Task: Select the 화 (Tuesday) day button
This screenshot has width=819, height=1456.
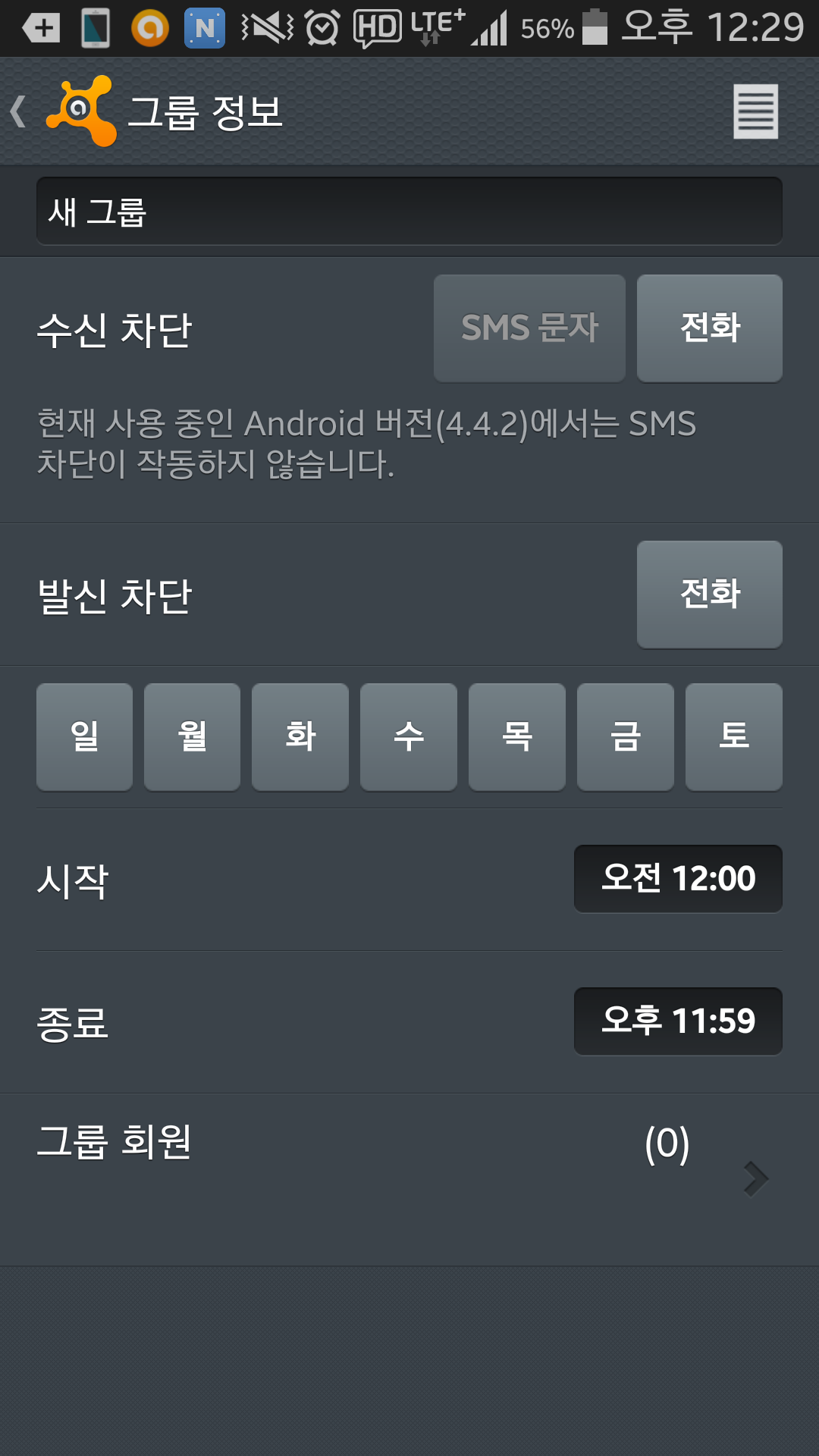Action: (x=300, y=737)
